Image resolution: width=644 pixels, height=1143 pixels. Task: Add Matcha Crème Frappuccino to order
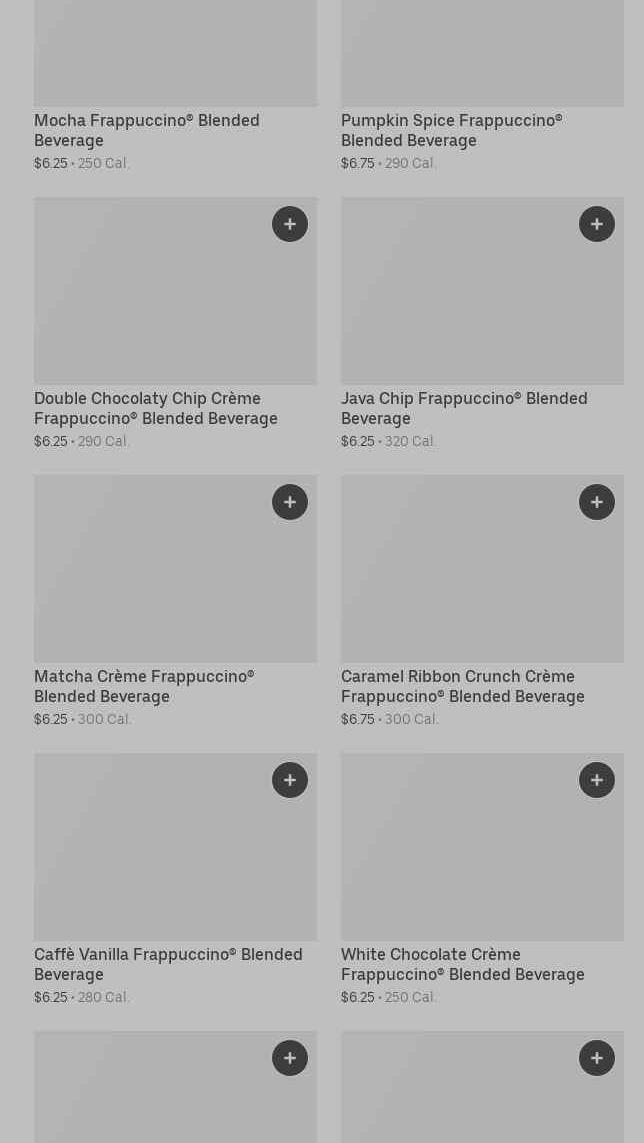click(x=290, y=502)
